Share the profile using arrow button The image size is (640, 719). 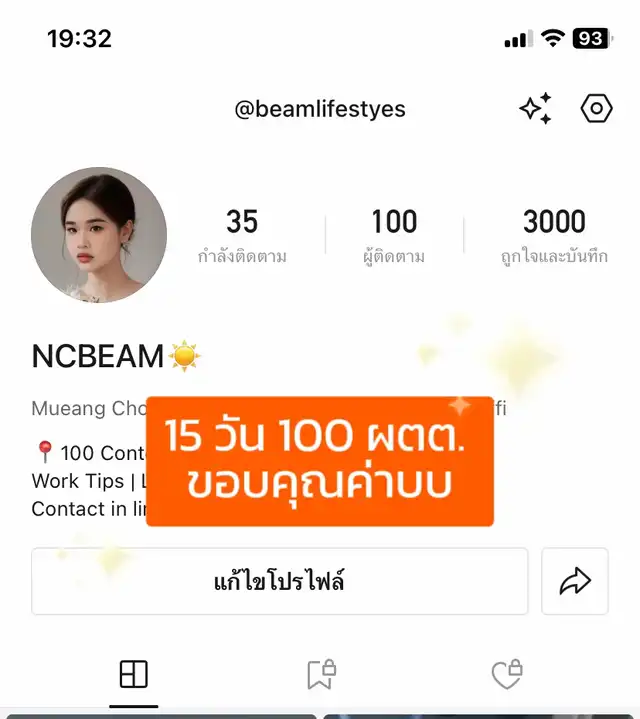point(575,581)
